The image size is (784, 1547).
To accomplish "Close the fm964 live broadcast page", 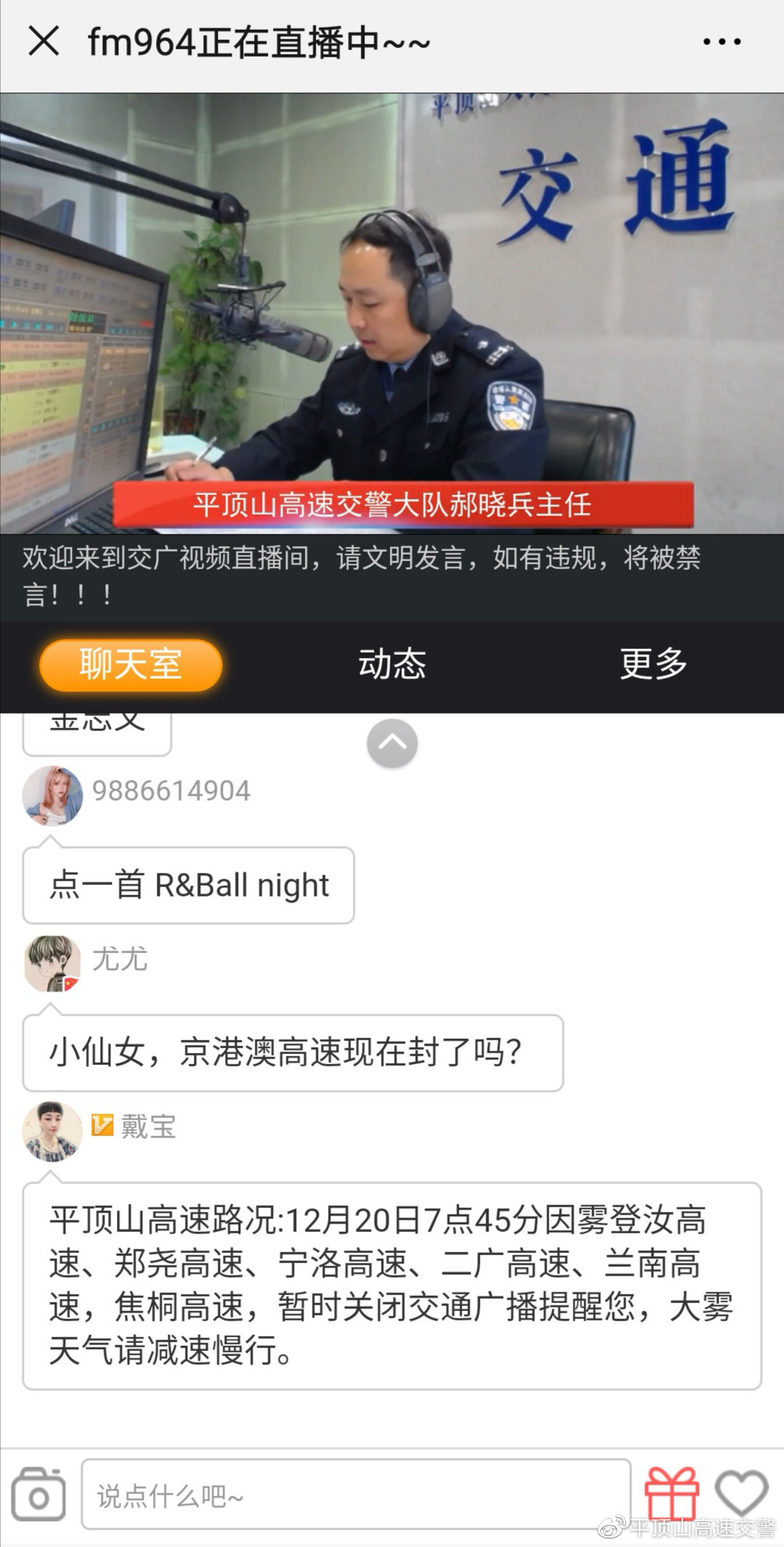I will point(44,41).
